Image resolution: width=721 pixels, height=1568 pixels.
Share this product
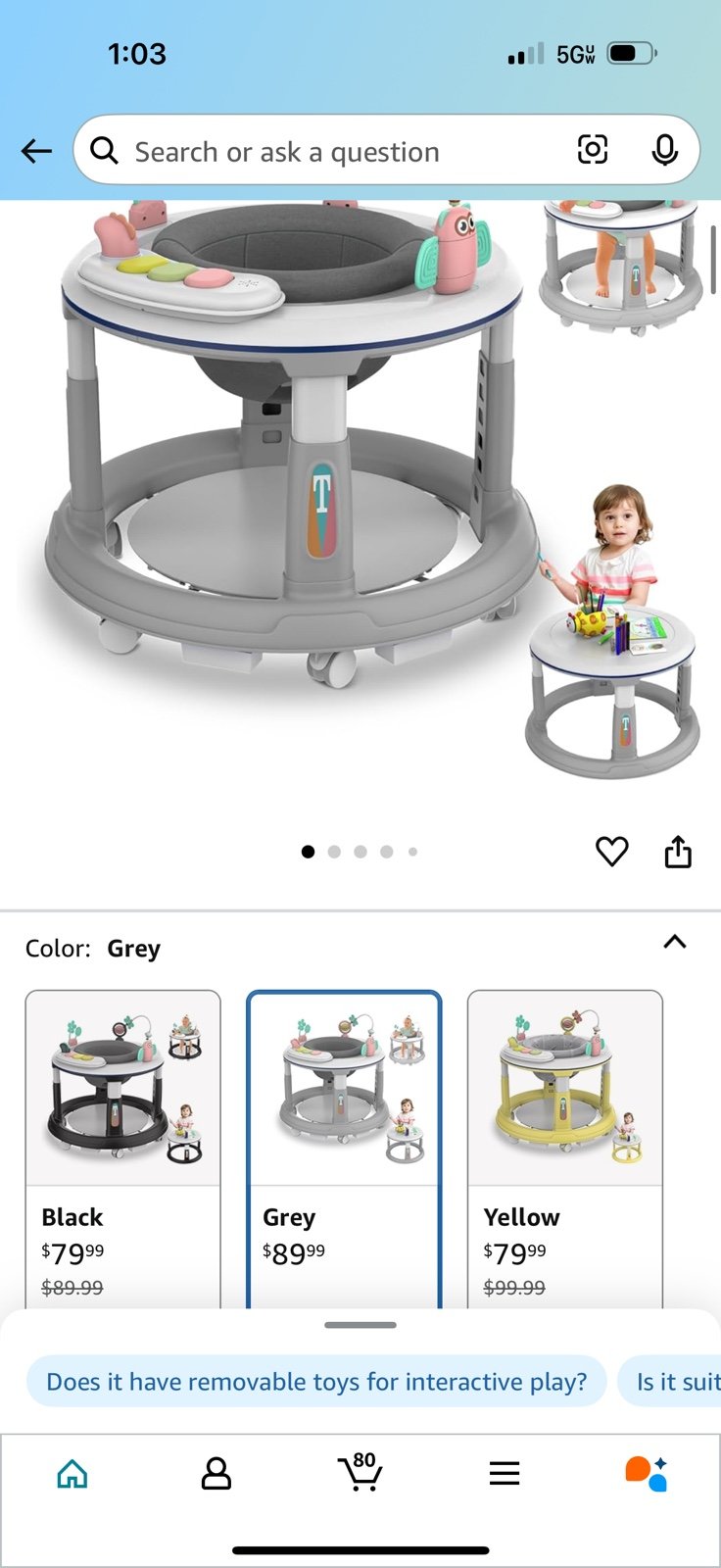[678, 852]
